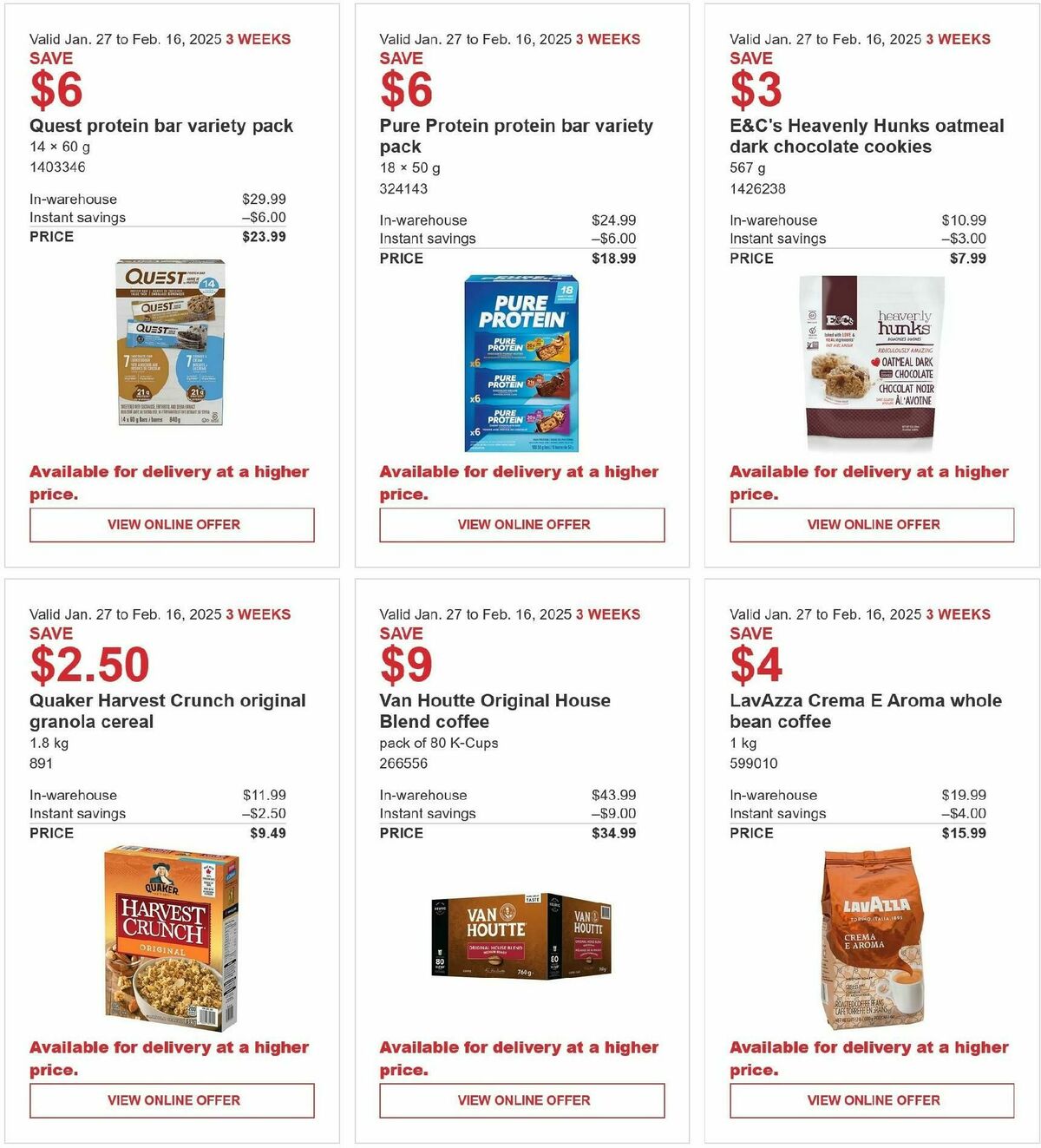Click the Quest protein bar variety pack title
Viewport: 1041px width, 1148px height.
160,125
